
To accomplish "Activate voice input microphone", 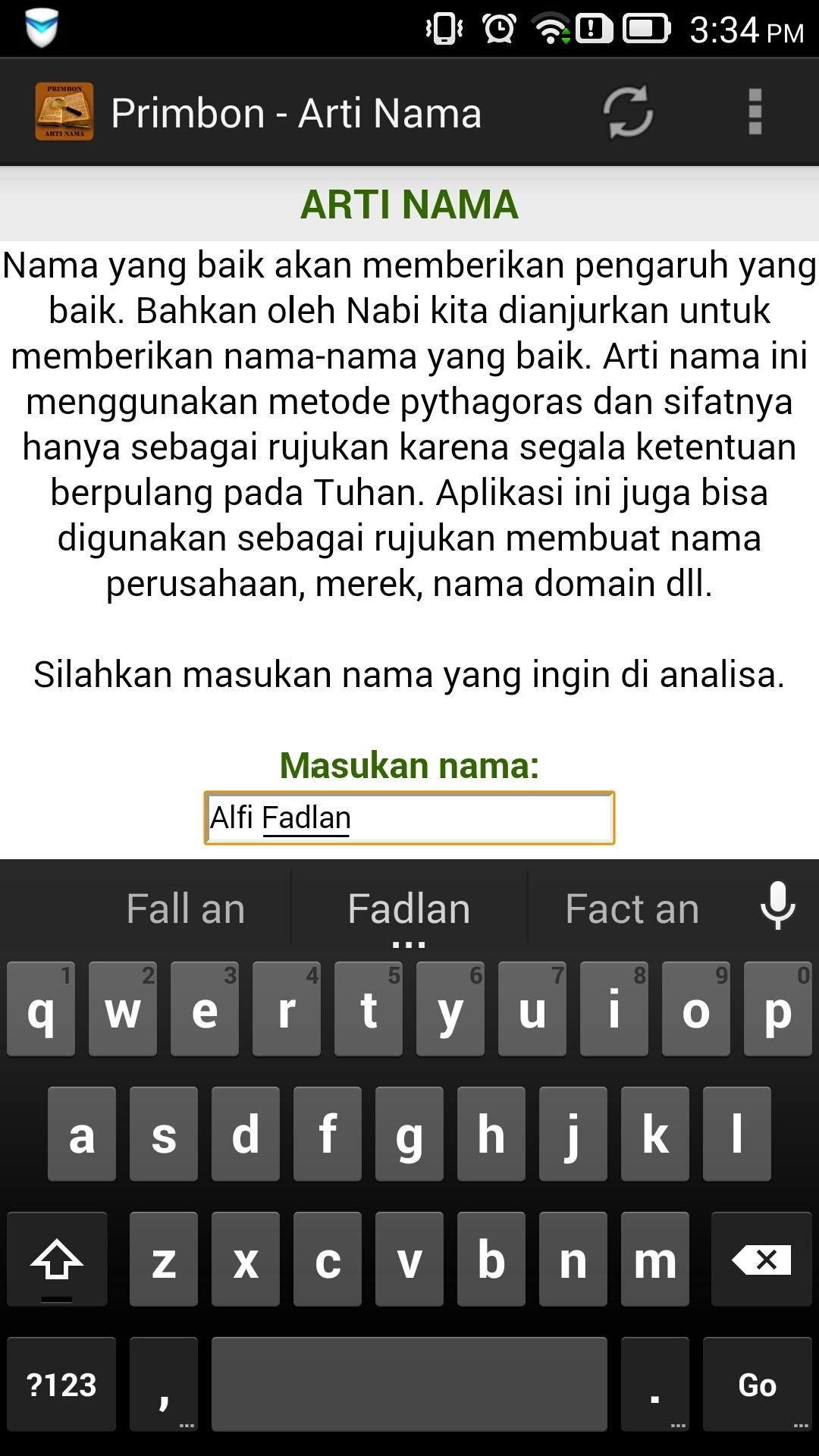I will click(778, 905).
